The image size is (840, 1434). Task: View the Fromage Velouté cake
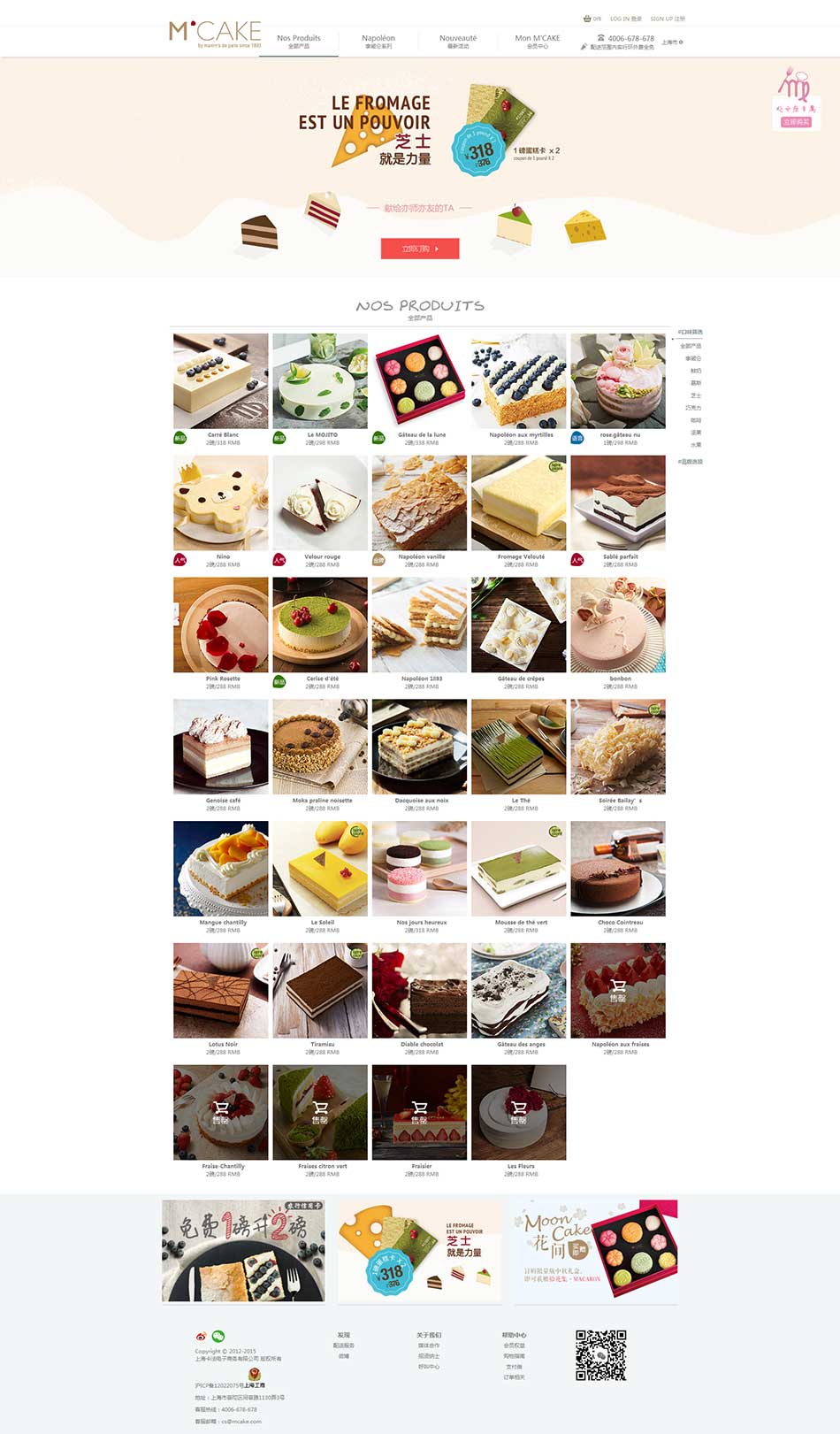click(519, 503)
